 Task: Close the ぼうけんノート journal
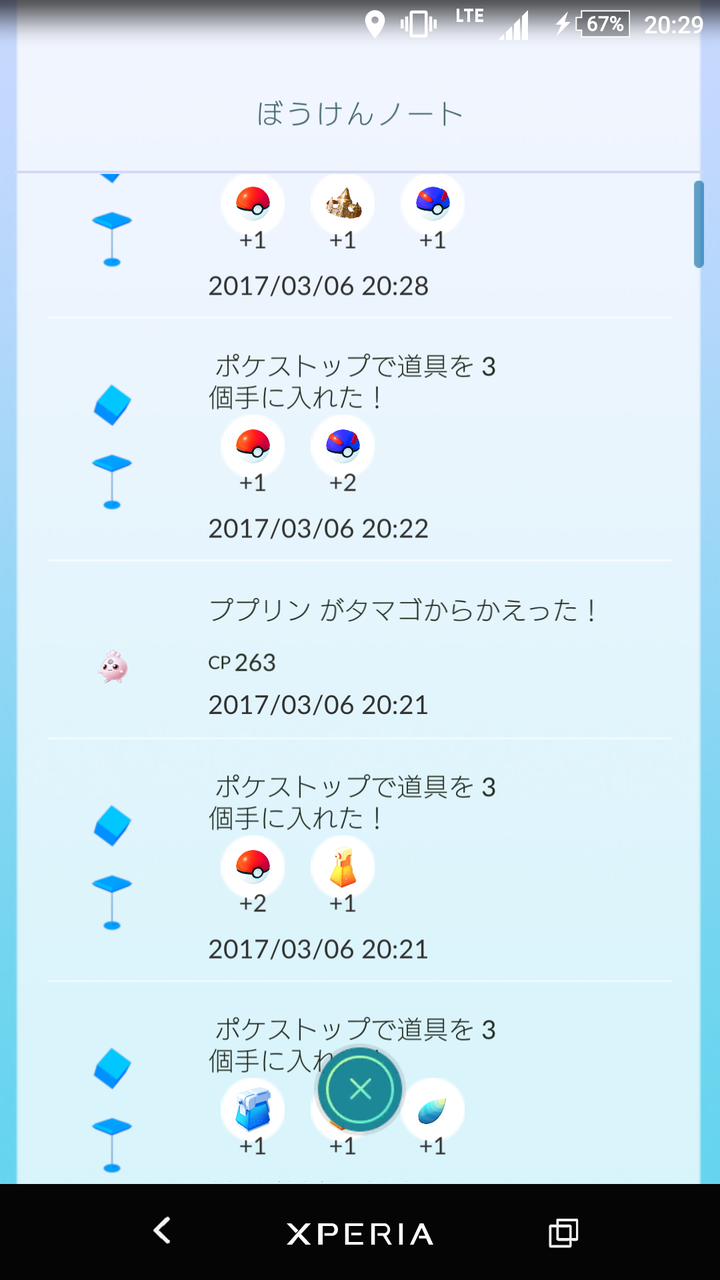360,1089
